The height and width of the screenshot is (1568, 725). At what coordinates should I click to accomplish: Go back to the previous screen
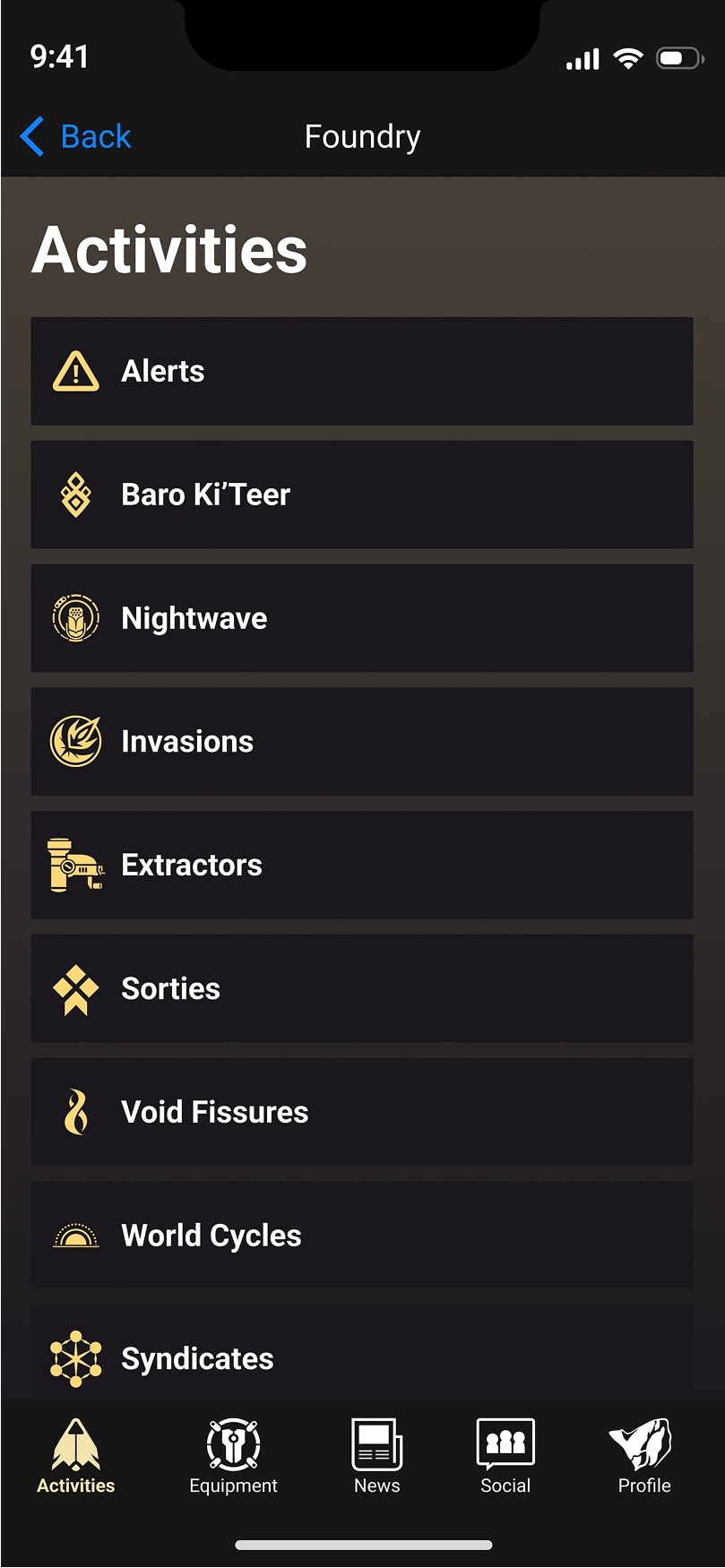(76, 137)
